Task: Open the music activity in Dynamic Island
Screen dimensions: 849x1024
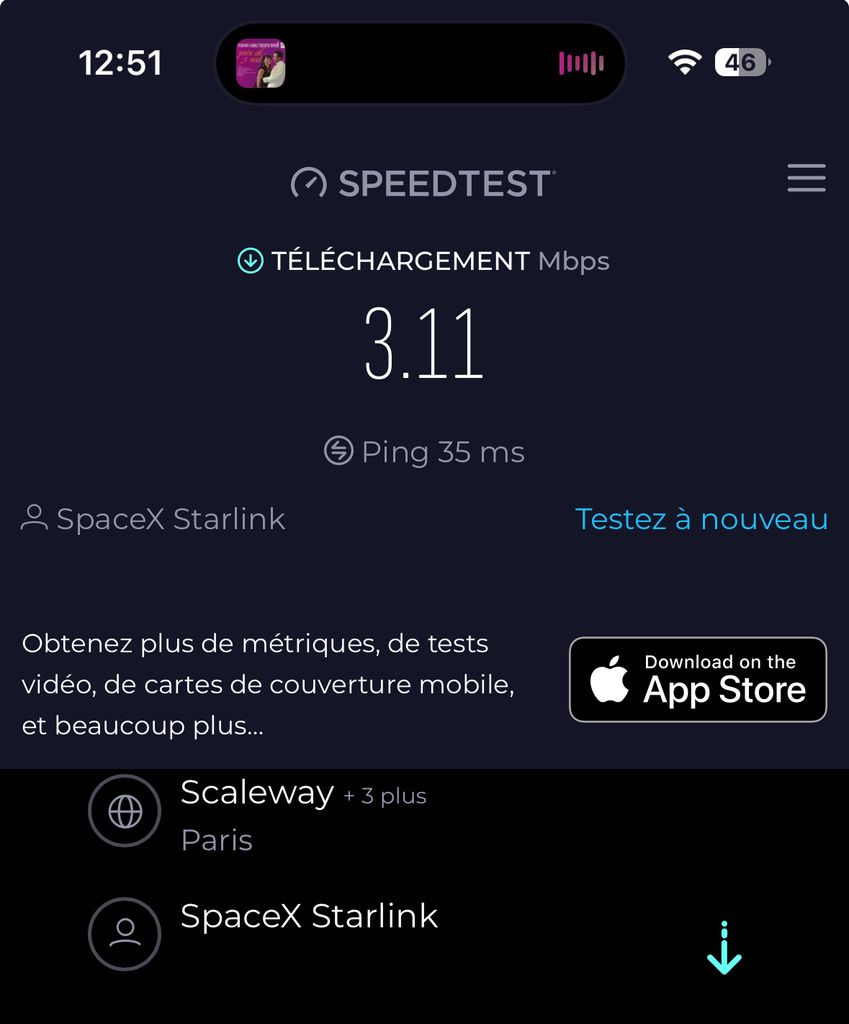Action: point(420,63)
